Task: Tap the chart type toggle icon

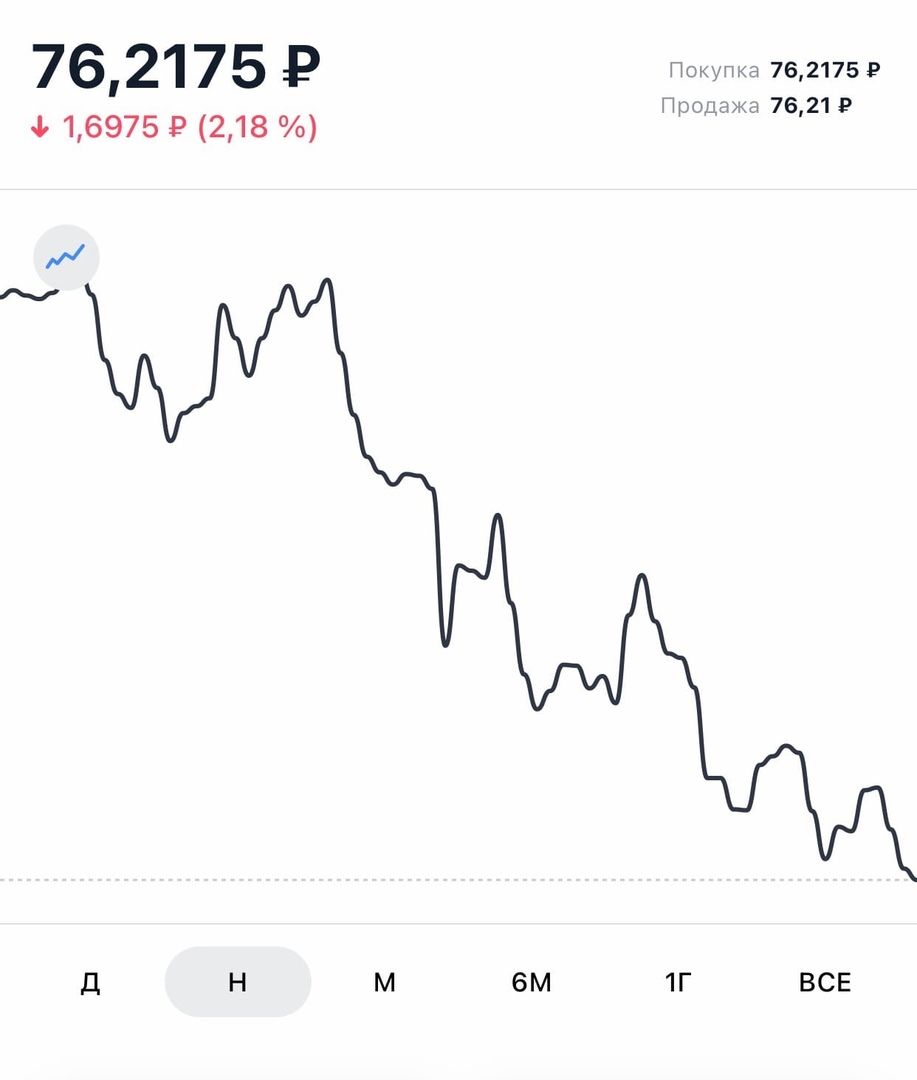Action: pyautogui.click(x=66, y=257)
